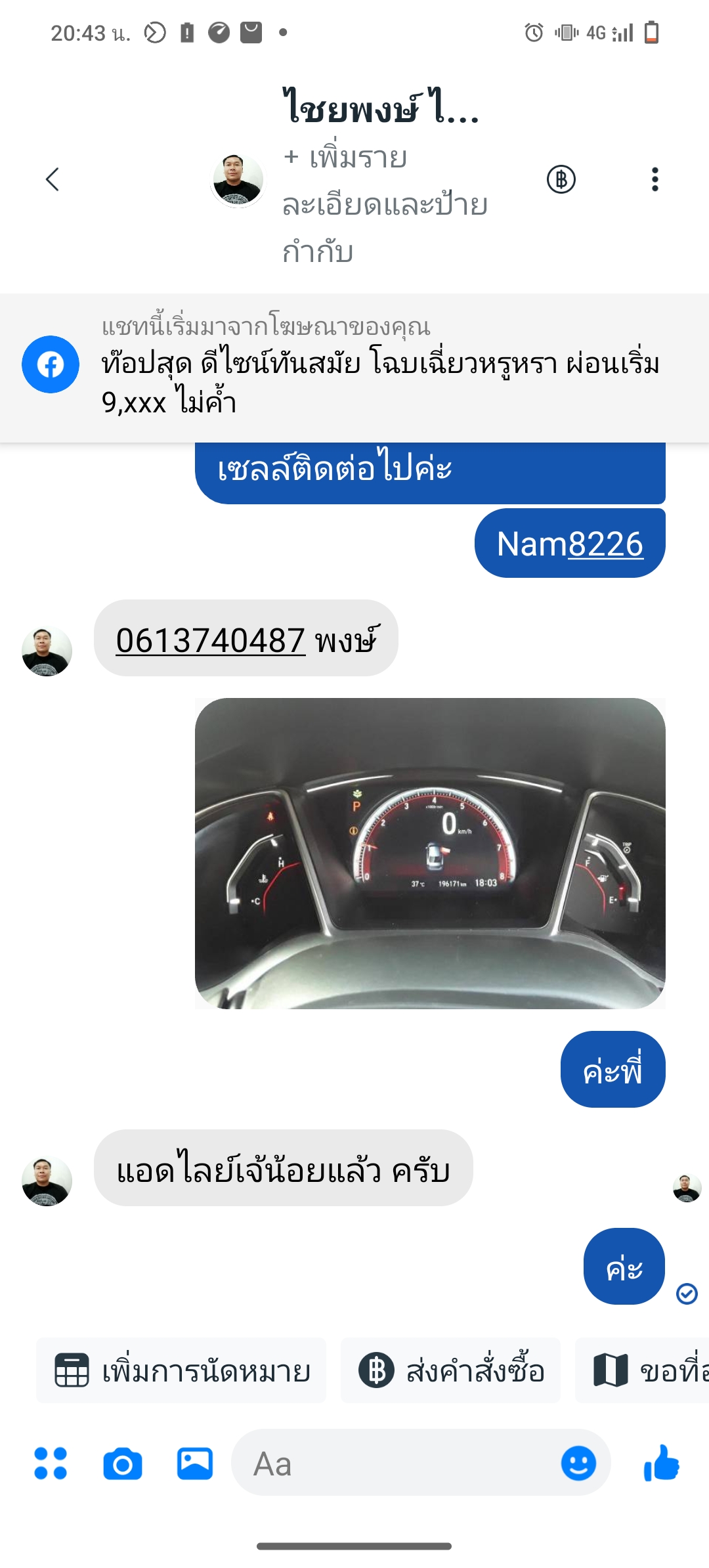Screen dimensions: 709x1568
Task: Open the three-dot overflow menu
Action: coord(655,179)
